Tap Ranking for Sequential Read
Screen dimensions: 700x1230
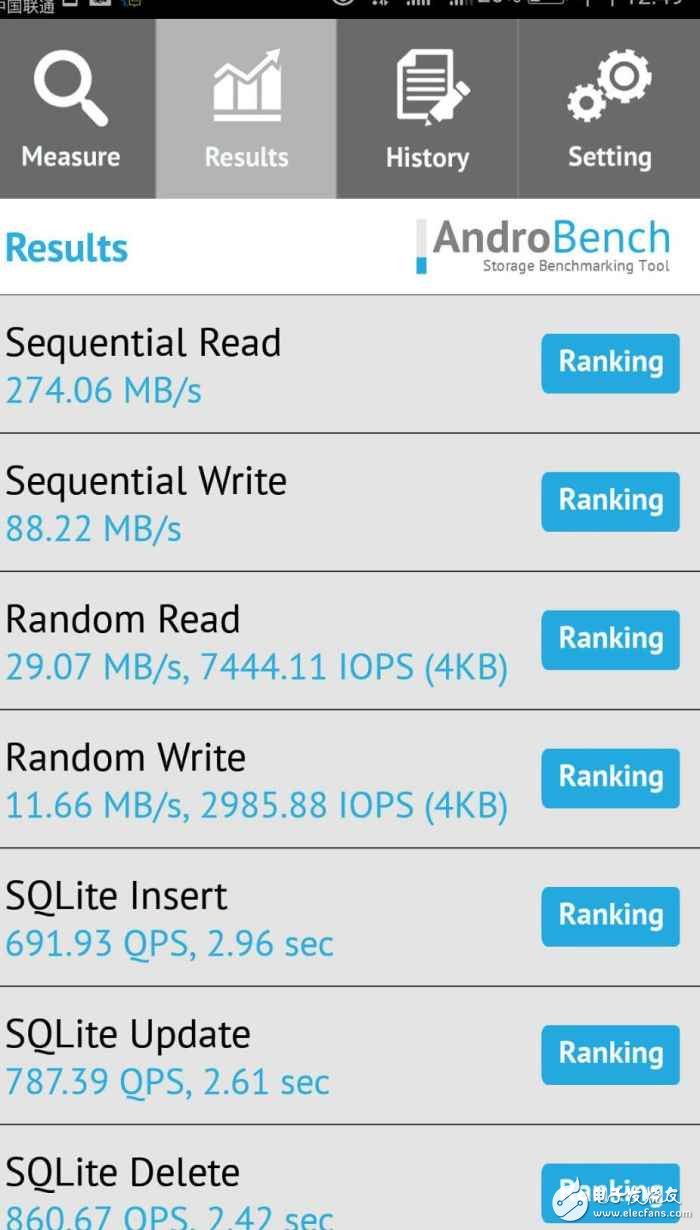(x=610, y=363)
